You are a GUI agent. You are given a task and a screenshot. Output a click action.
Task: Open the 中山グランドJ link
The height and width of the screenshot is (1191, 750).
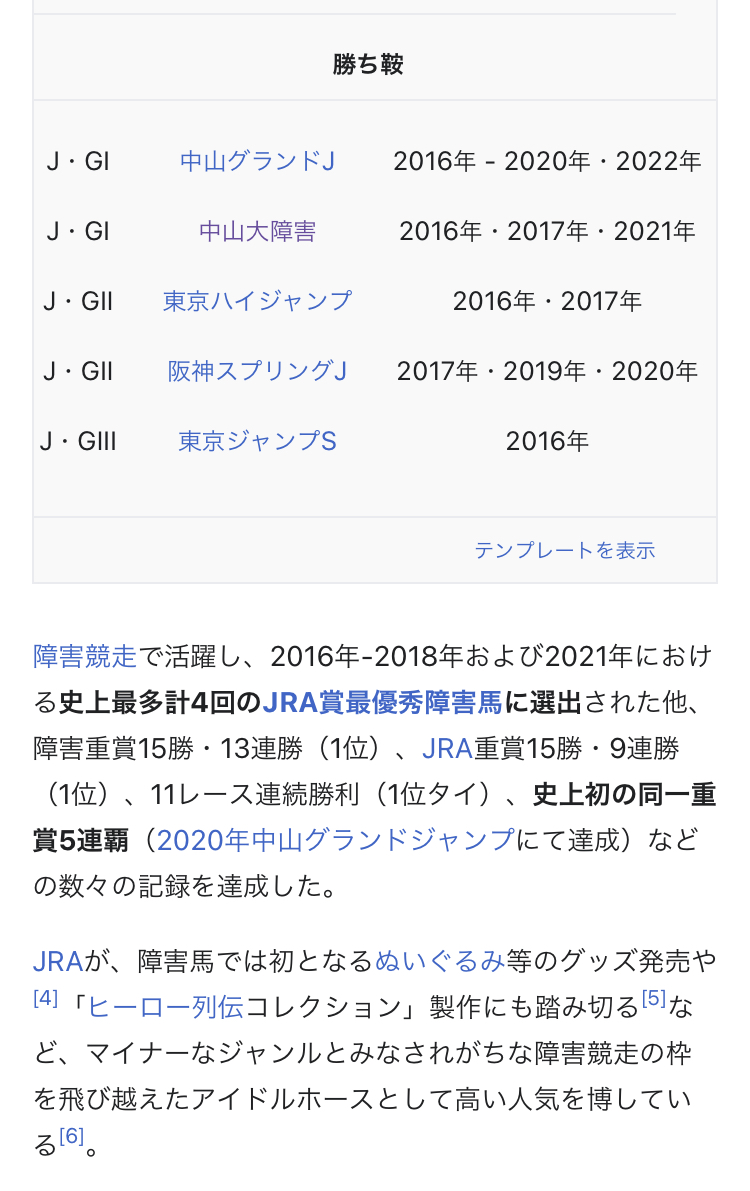257,161
